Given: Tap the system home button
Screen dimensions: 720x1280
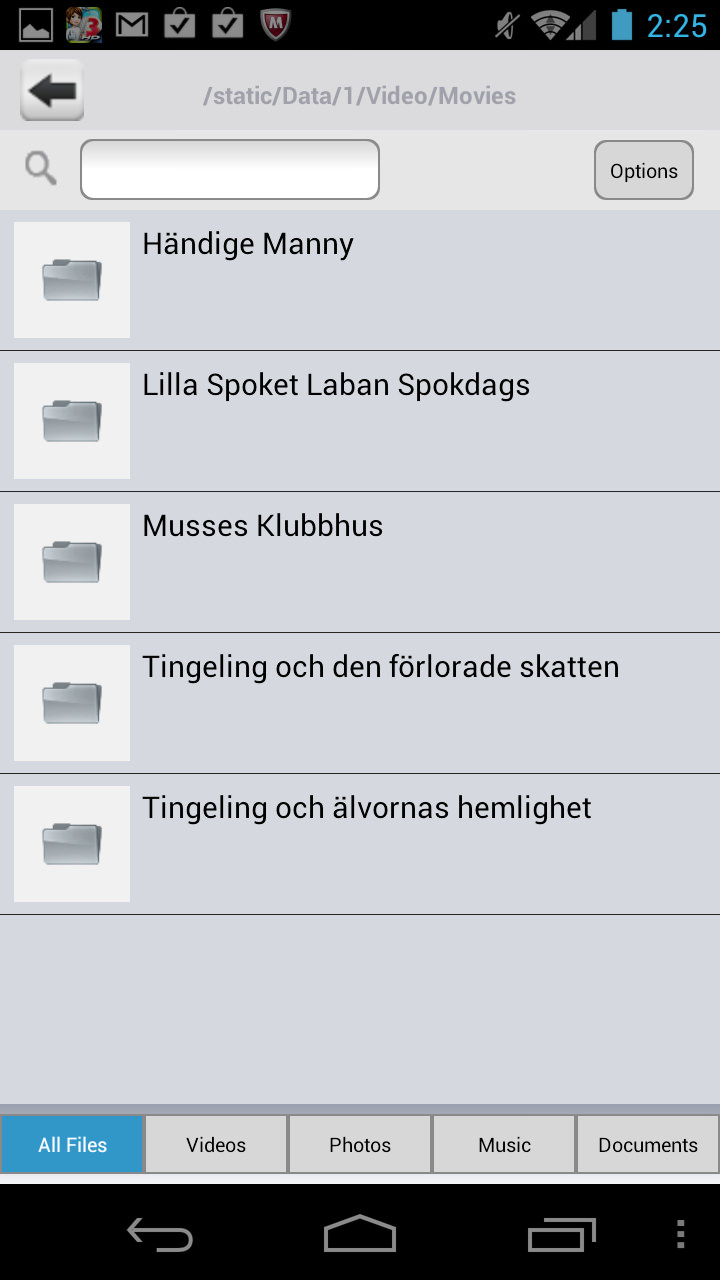Looking at the screenshot, I should (x=360, y=1234).
